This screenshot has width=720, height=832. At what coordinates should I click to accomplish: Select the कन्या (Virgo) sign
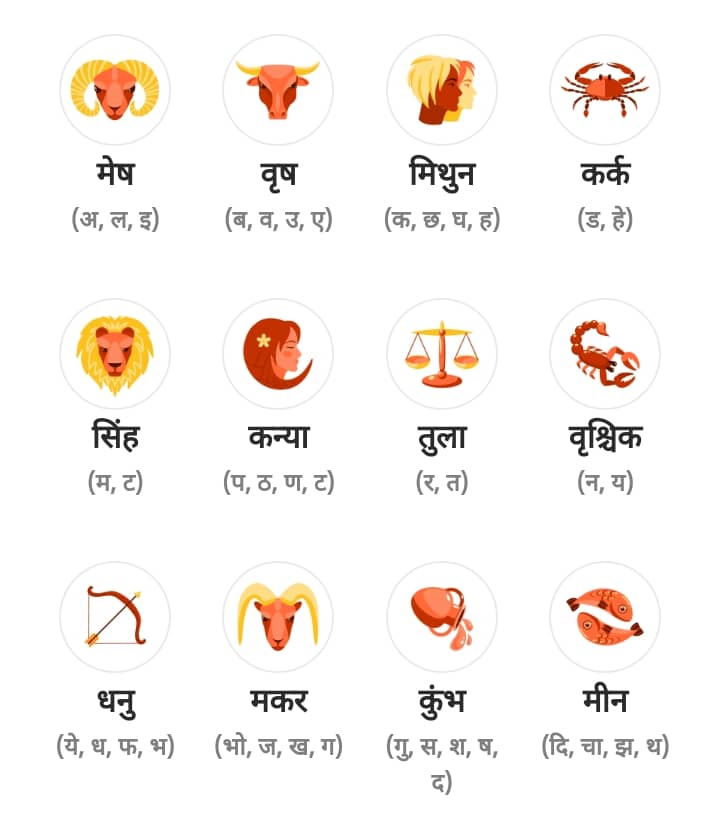click(x=278, y=354)
